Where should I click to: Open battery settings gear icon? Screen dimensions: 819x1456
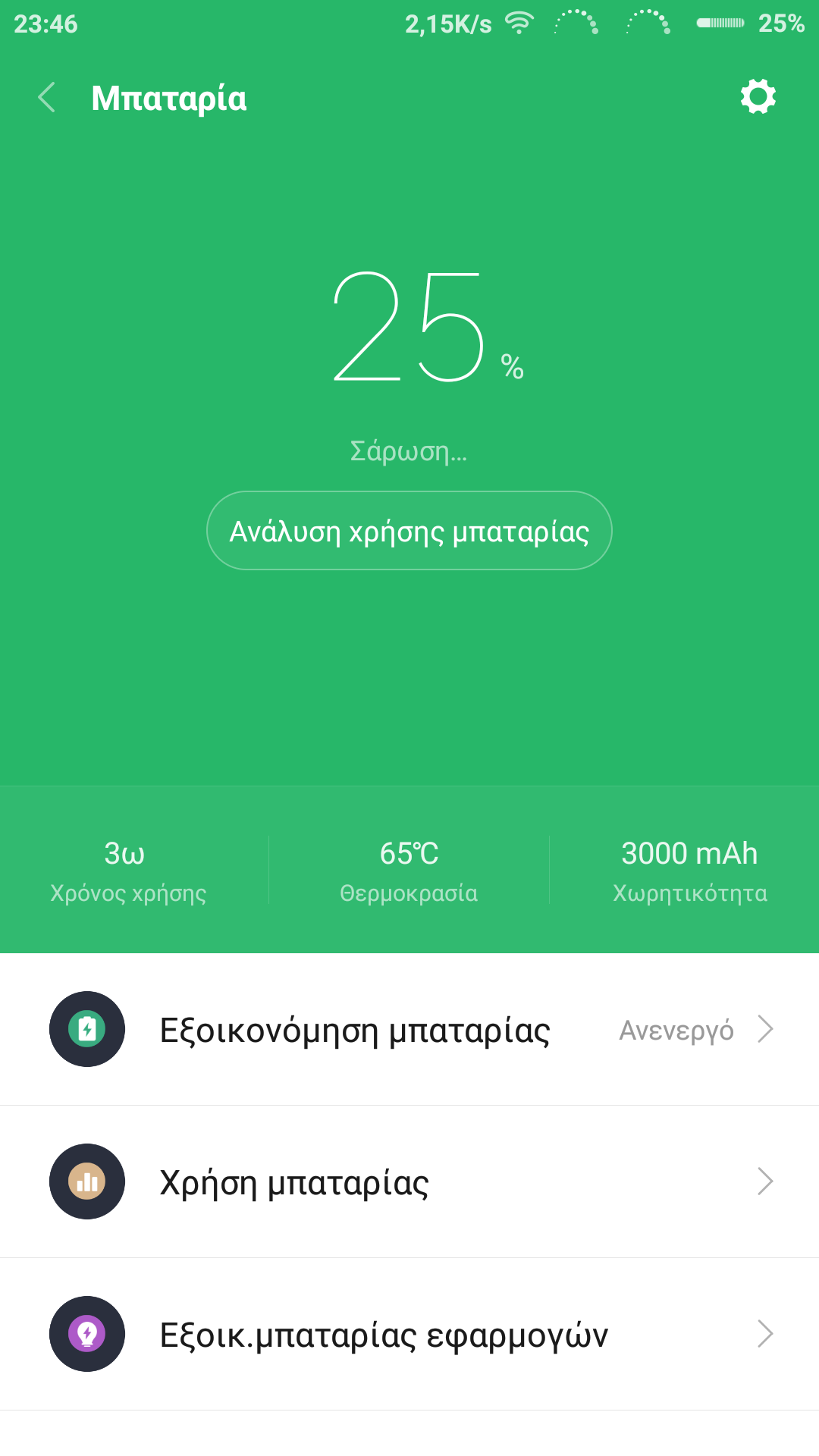click(x=758, y=97)
